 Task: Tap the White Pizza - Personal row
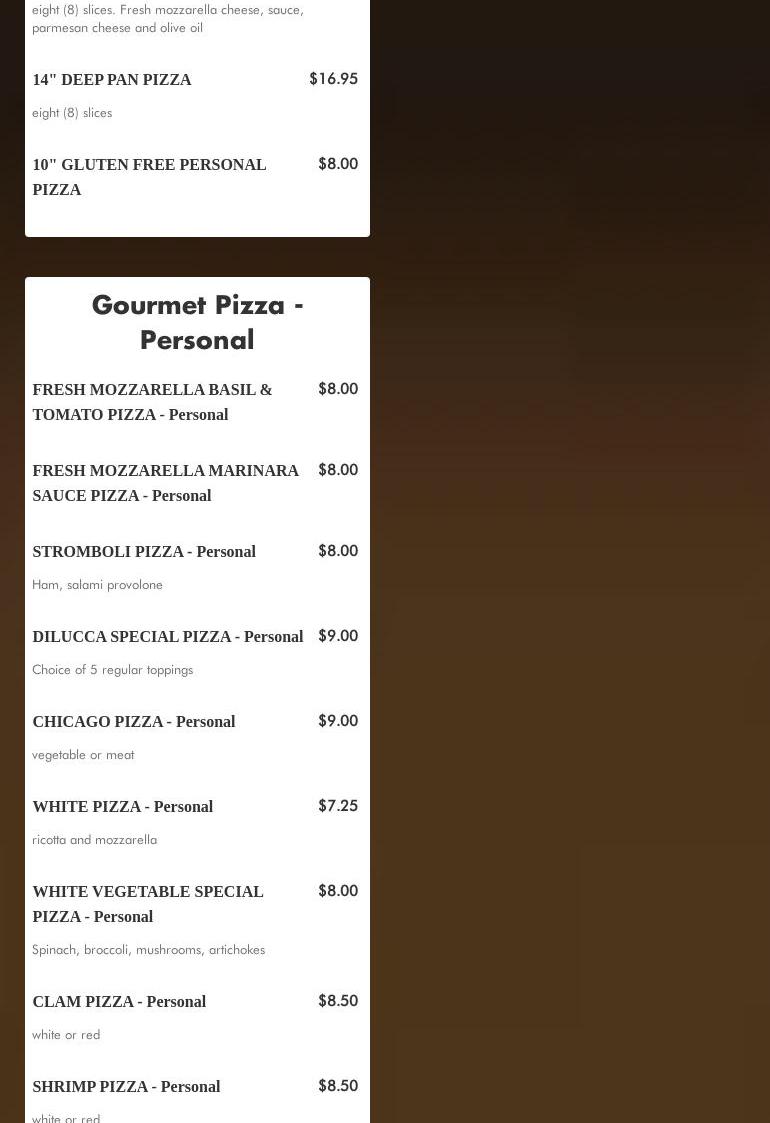coord(122,807)
